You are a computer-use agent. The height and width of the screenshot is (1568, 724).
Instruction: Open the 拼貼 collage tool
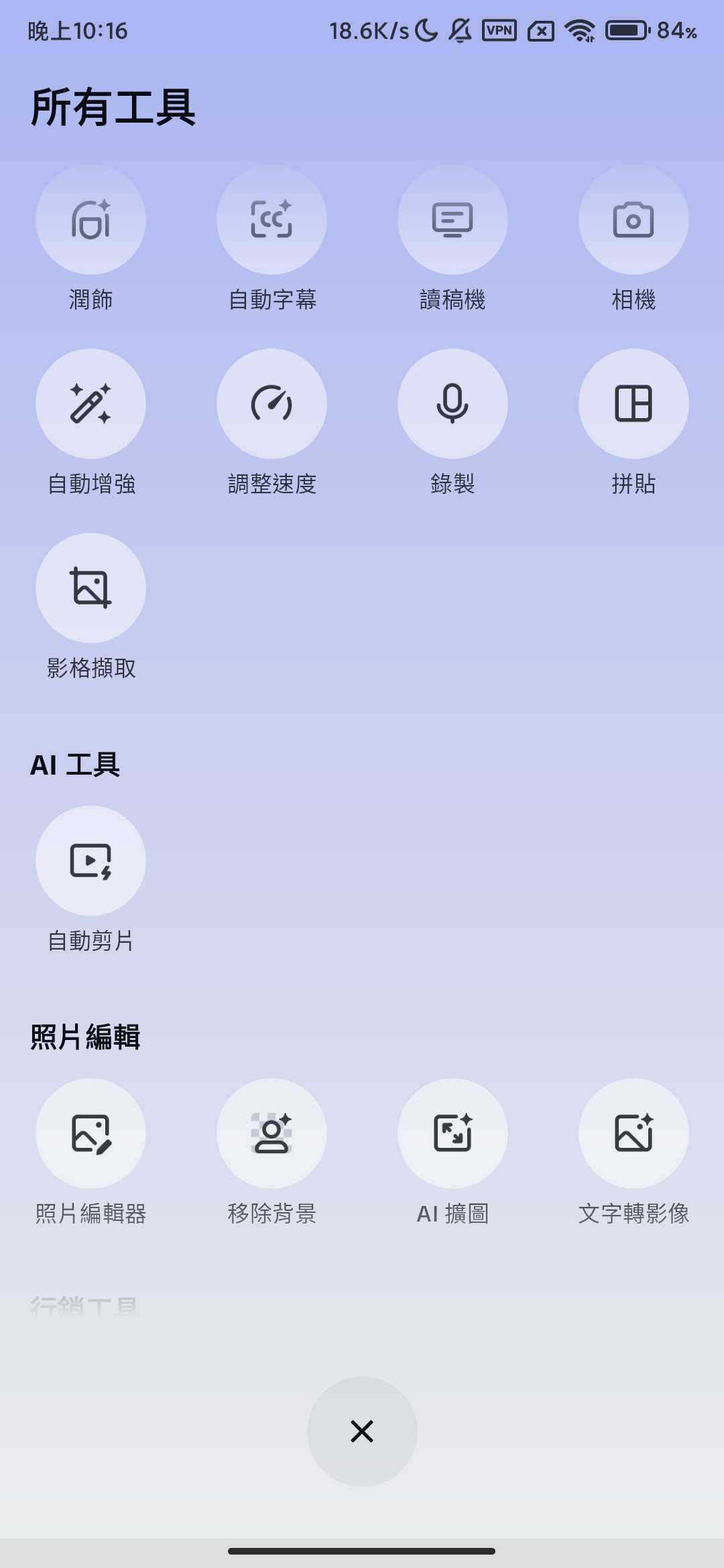pos(633,404)
